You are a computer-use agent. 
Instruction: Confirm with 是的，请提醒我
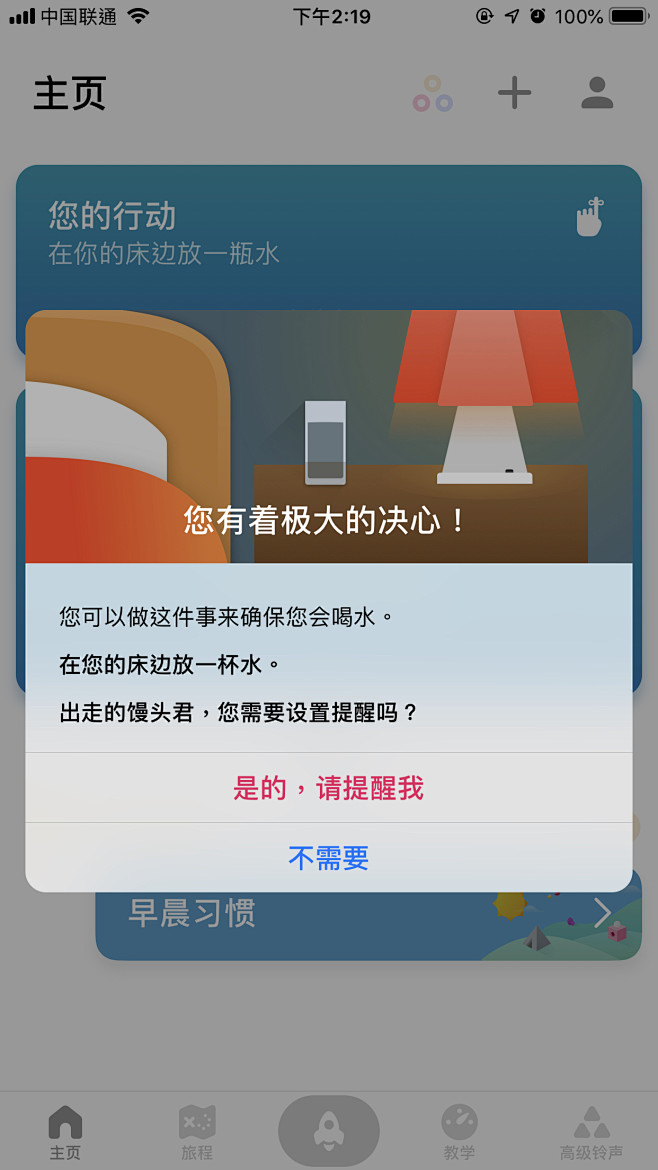(328, 788)
